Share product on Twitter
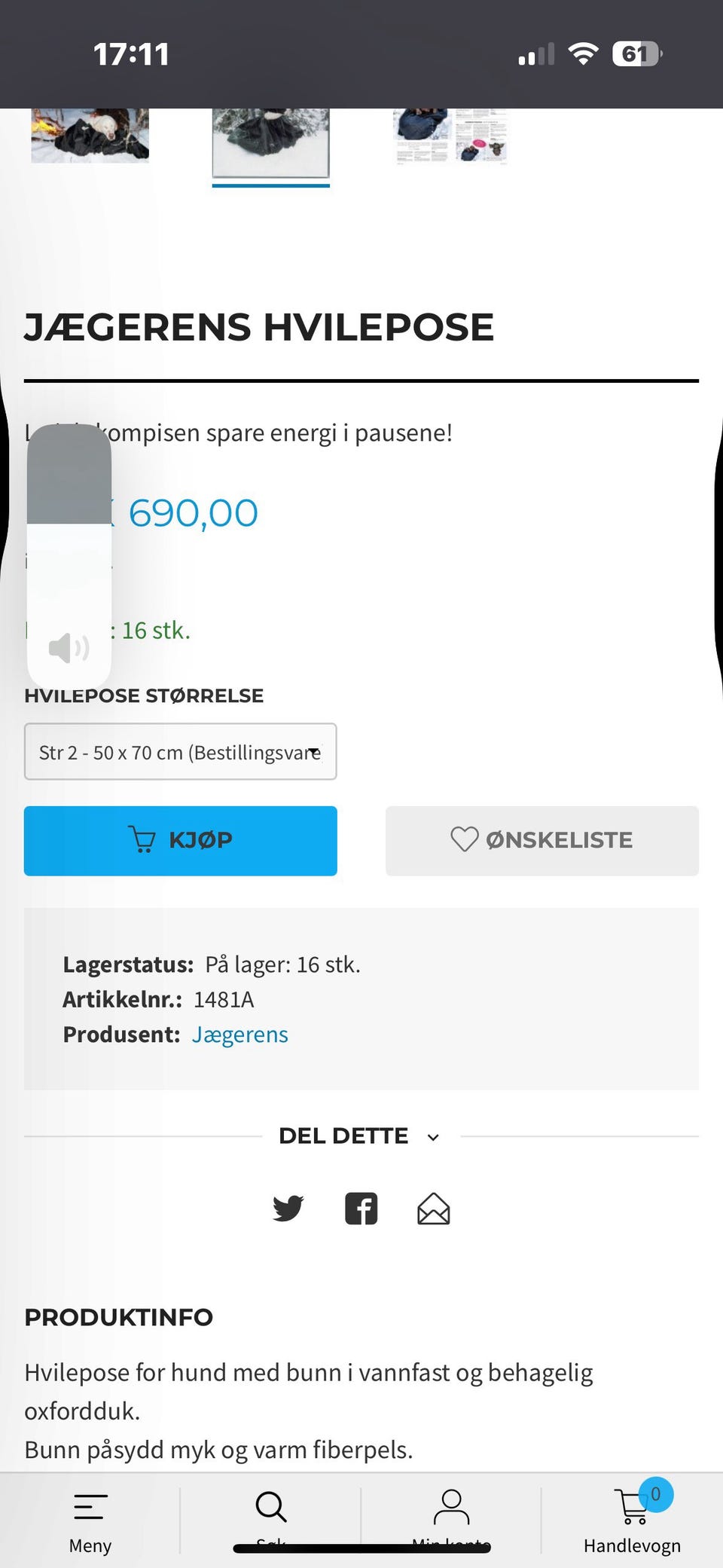The height and width of the screenshot is (1568, 723). (287, 1209)
